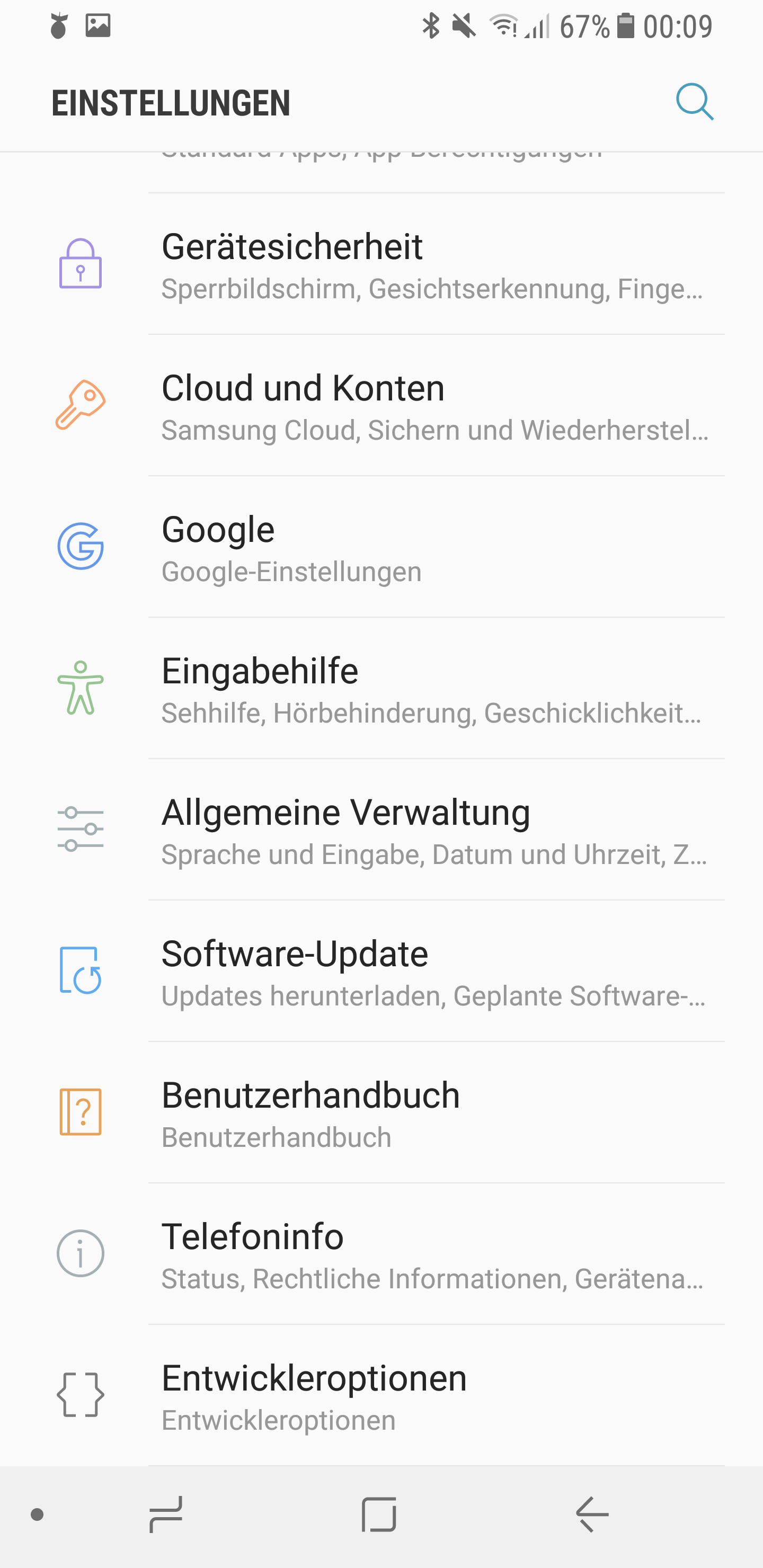
Task: Go to Google-Einstellungen
Action: point(436,547)
